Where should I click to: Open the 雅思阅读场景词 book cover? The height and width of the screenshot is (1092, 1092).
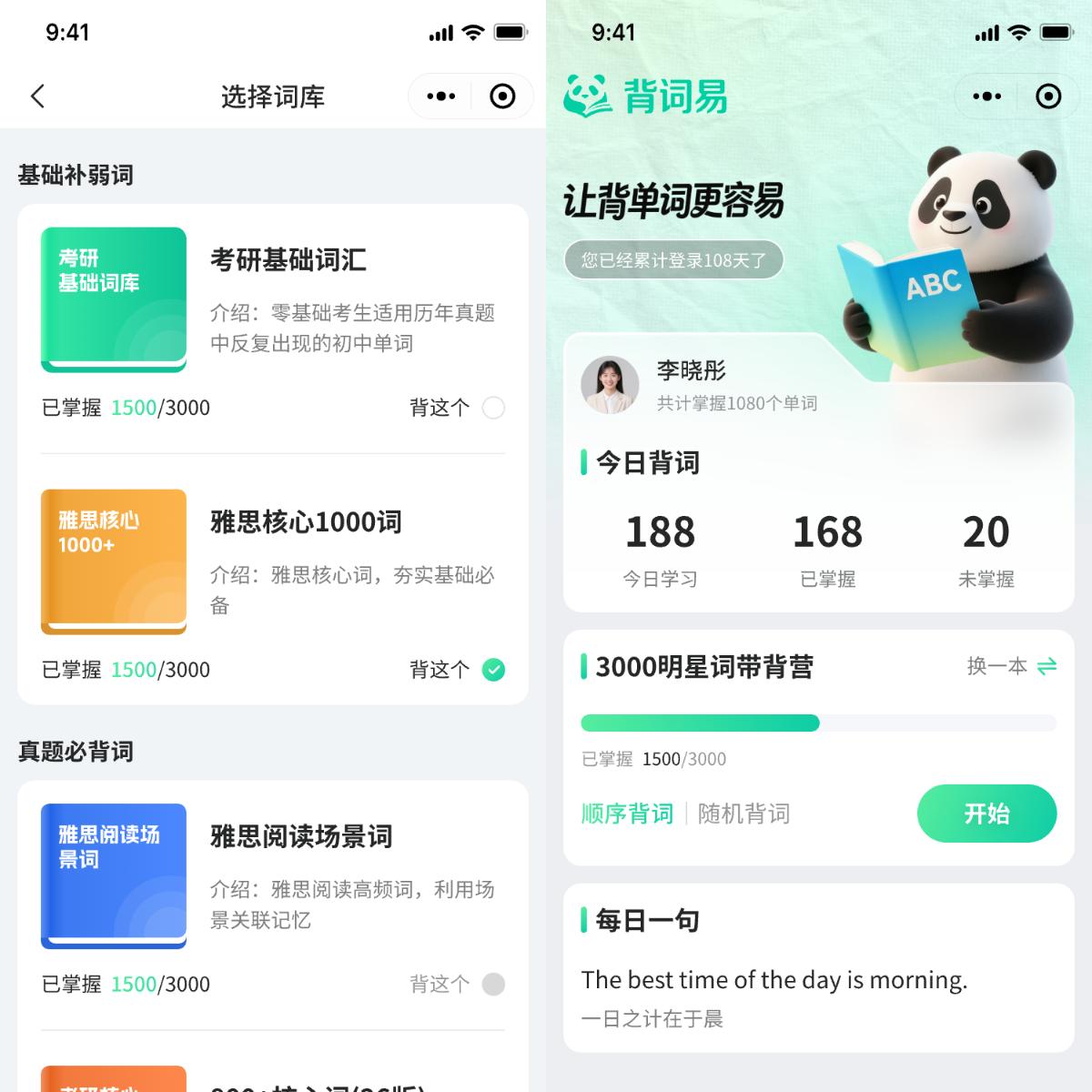coord(114,875)
